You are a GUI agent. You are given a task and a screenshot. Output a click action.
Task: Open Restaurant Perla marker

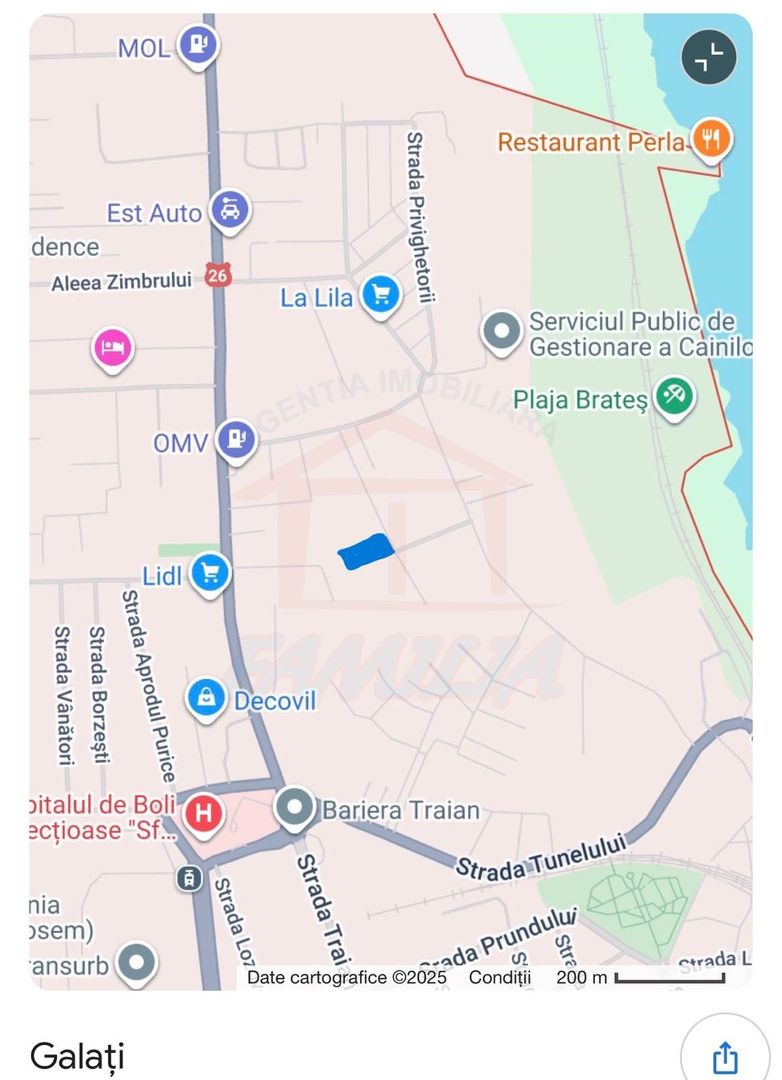click(710, 140)
